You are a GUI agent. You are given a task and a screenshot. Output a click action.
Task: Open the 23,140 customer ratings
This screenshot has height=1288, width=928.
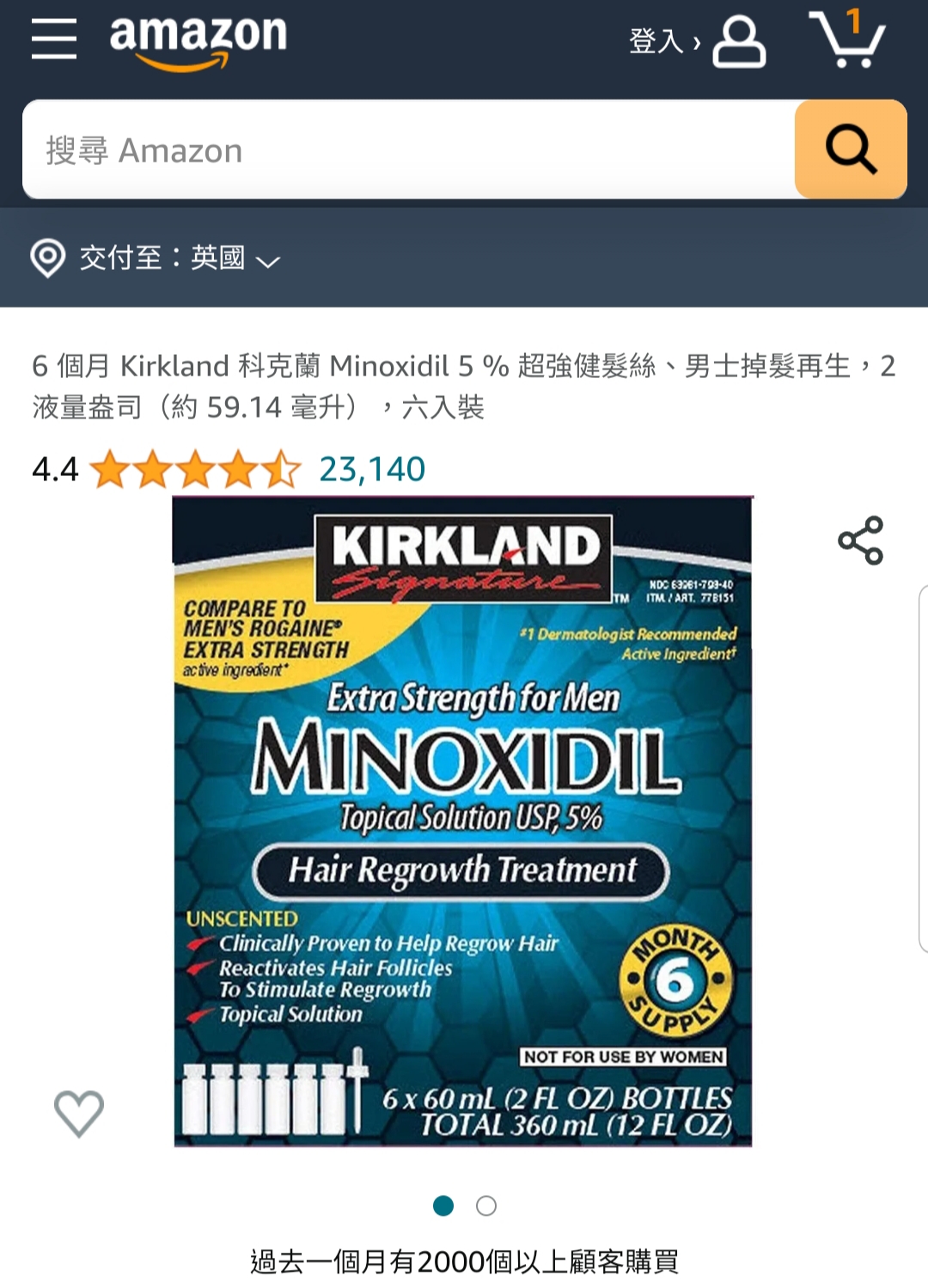tap(371, 469)
